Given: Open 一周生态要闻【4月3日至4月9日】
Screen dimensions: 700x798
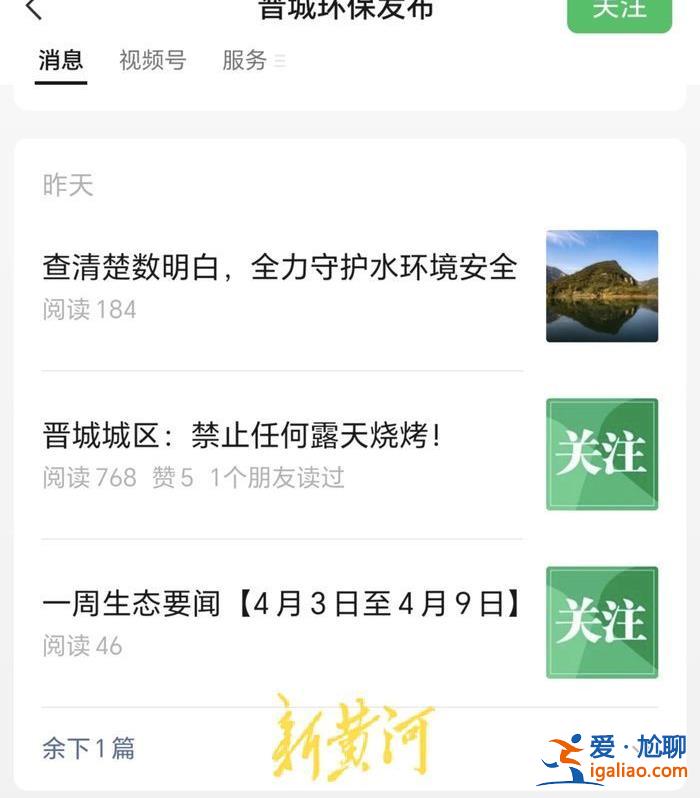Looking at the screenshot, I should [283, 605].
